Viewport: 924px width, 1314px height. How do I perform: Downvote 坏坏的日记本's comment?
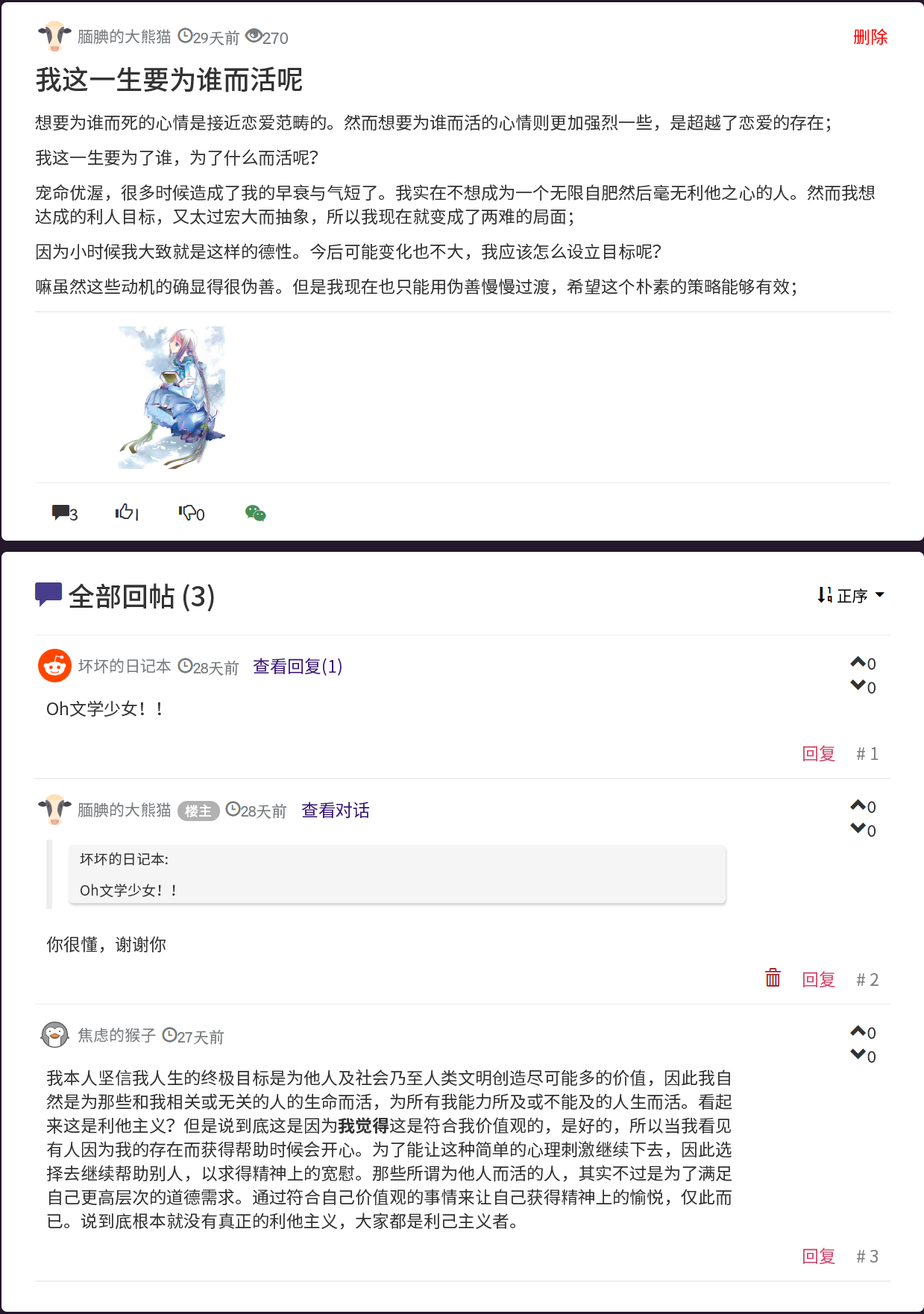pos(858,685)
